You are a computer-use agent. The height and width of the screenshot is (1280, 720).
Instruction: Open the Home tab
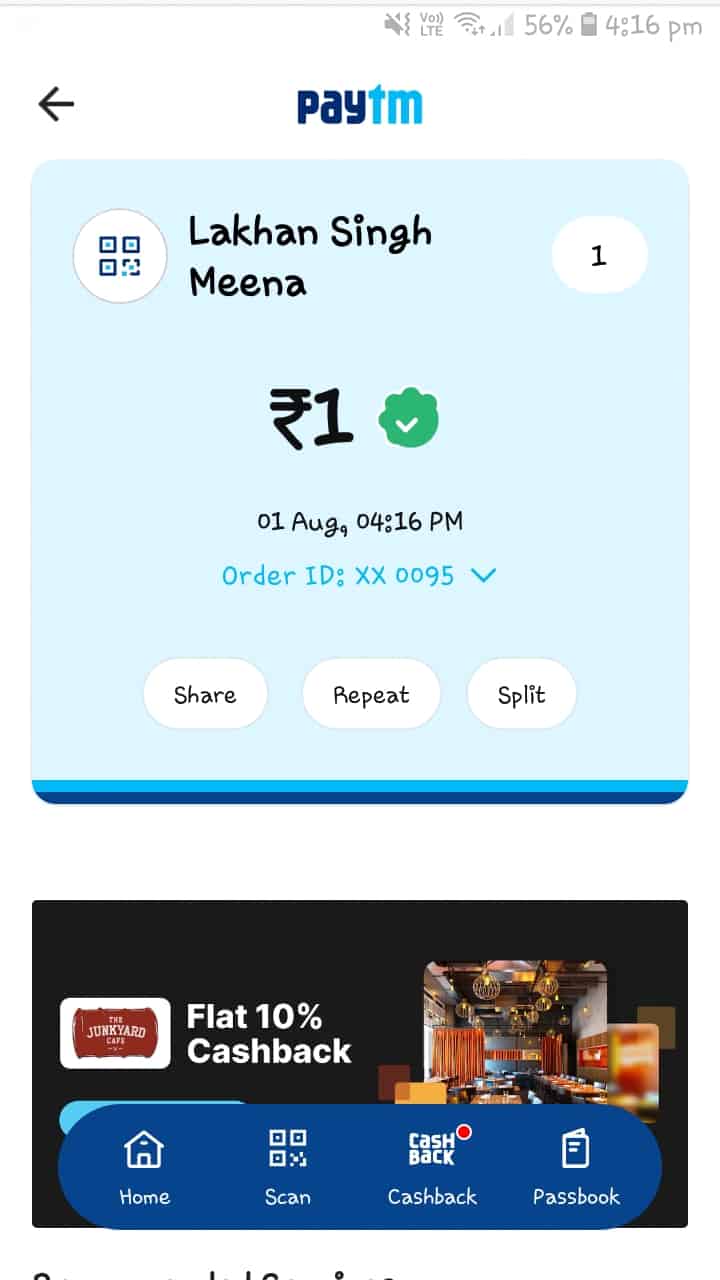[145, 1165]
